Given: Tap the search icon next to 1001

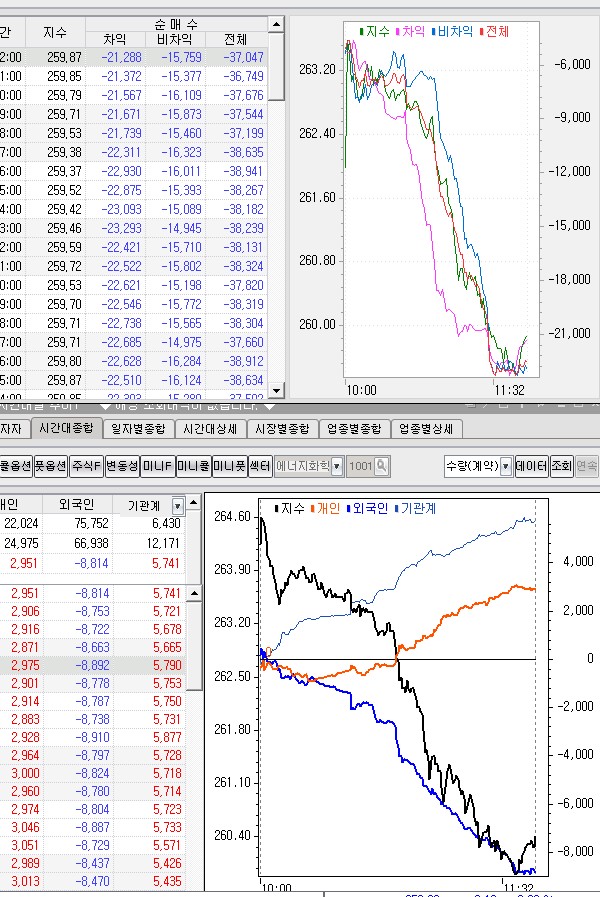Looking at the screenshot, I should point(383,466).
